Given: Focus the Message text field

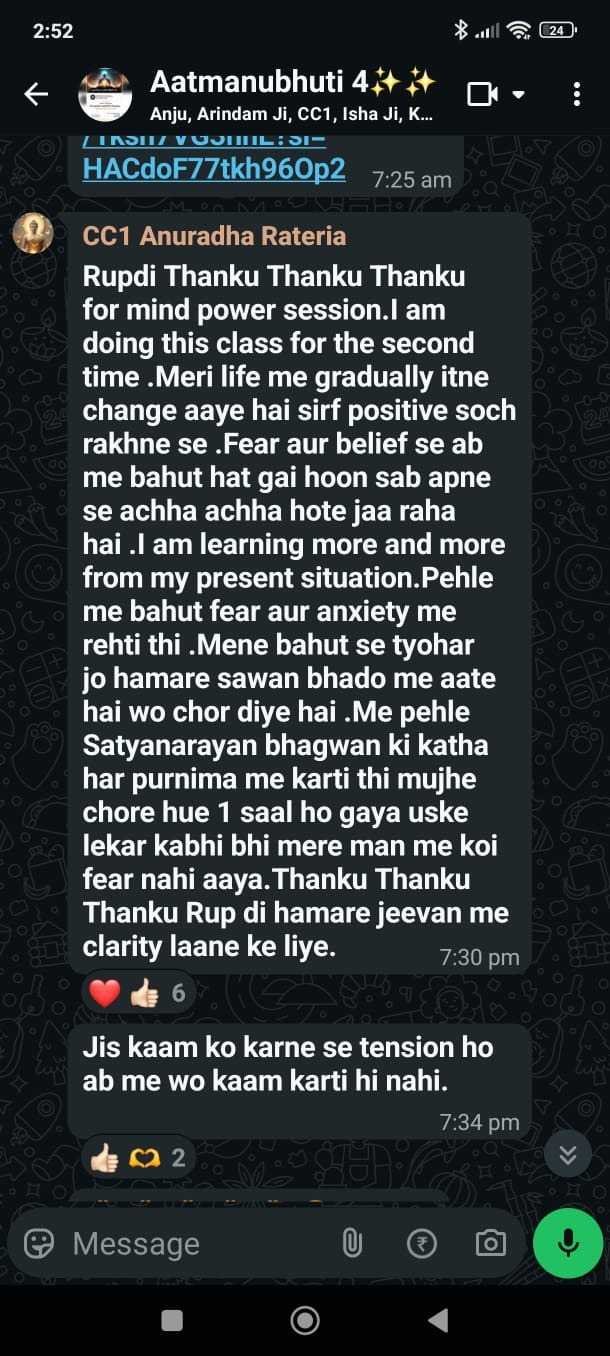Looking at the screenshot, I should pyautogui.click(x=190, y=1243).
